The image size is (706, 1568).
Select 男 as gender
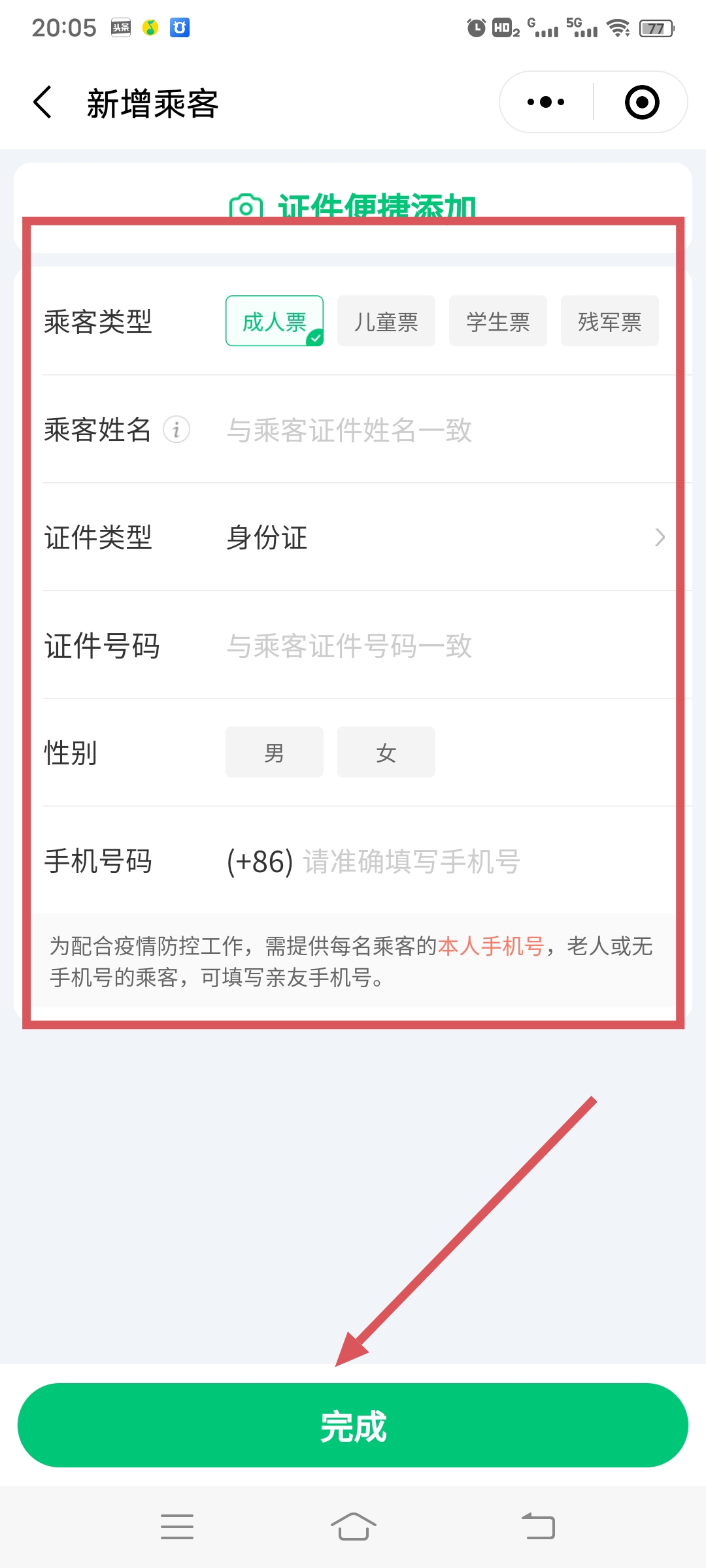pos(275,753)
